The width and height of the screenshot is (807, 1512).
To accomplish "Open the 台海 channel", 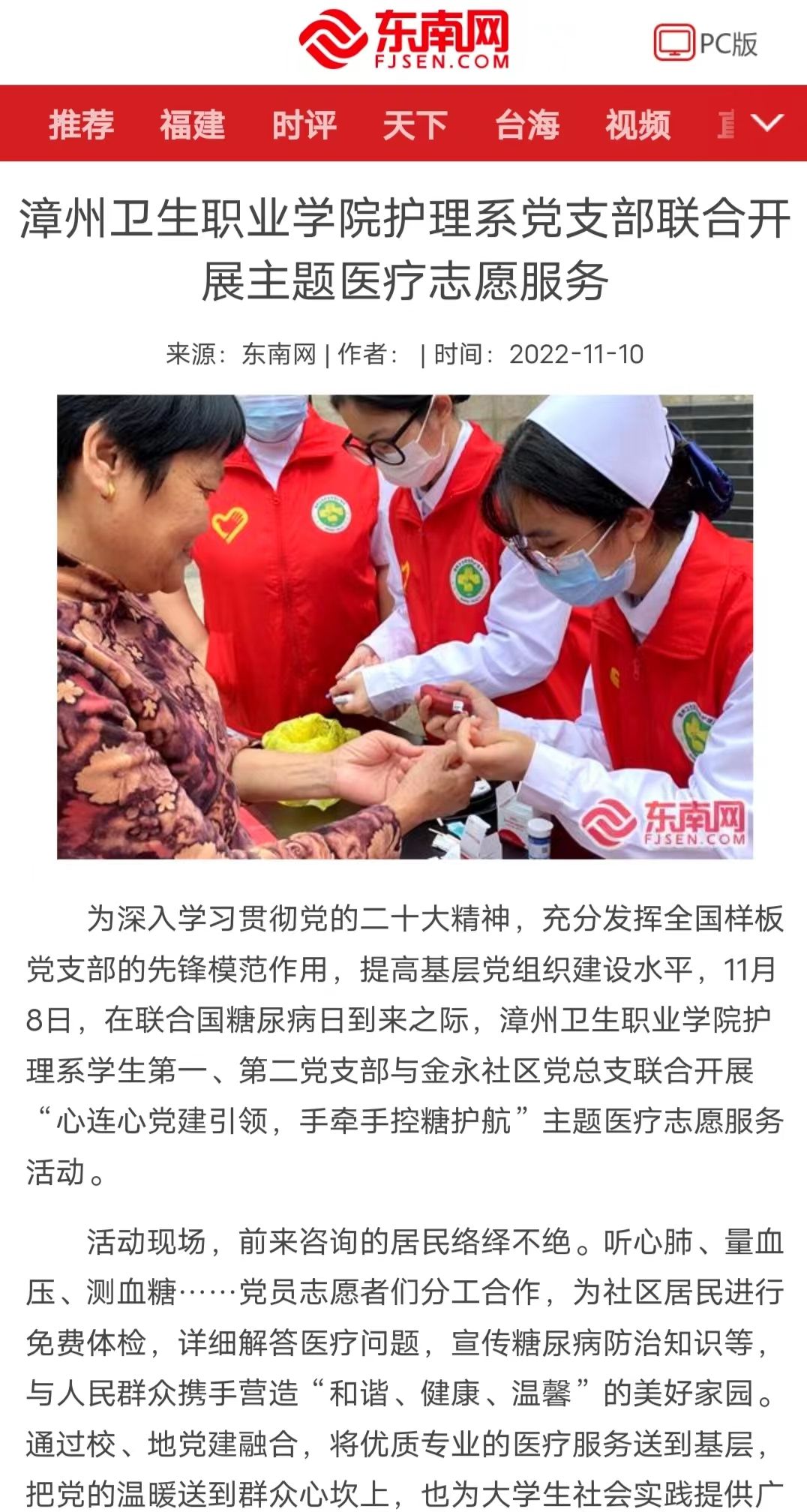I will [x=526, y=124].
